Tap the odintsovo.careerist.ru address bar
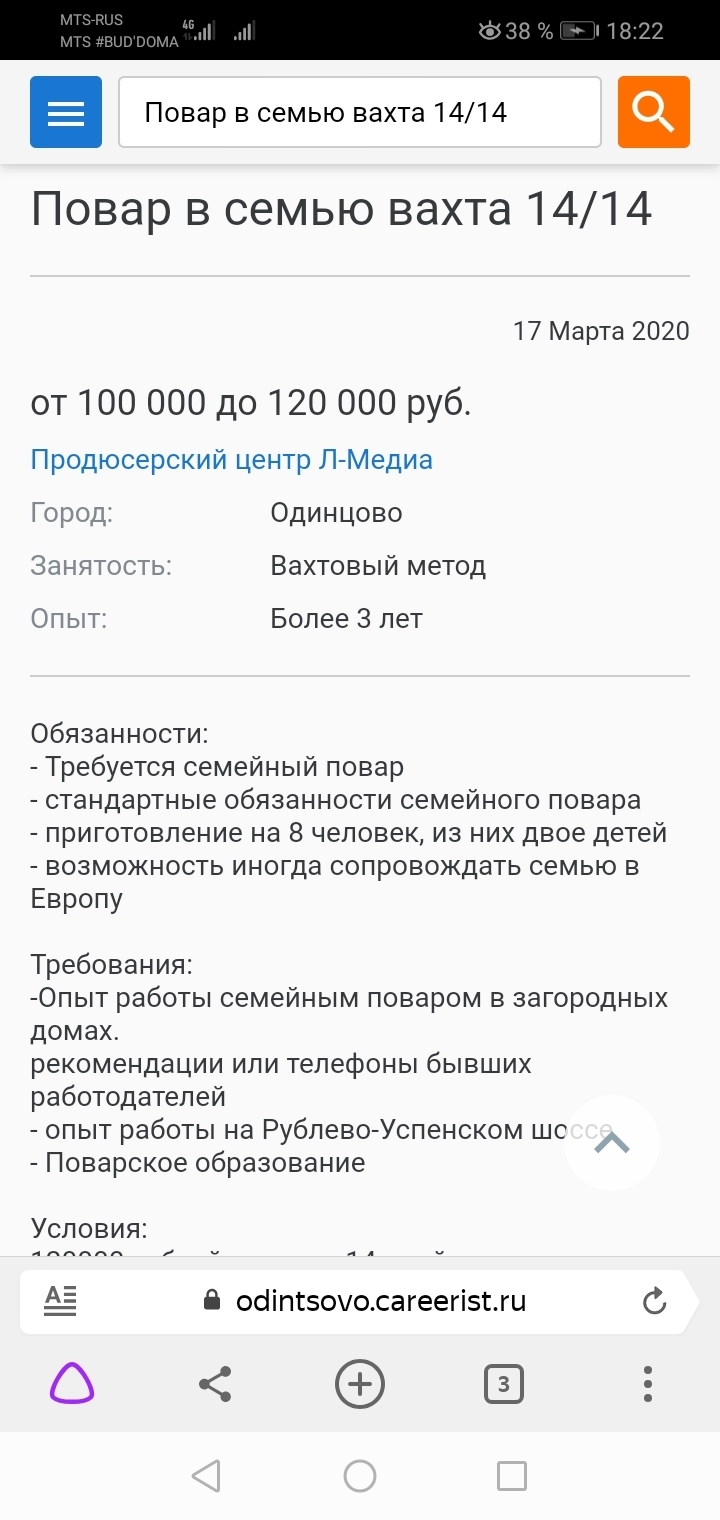The image size is (720, 1520). pos(380,1301)
